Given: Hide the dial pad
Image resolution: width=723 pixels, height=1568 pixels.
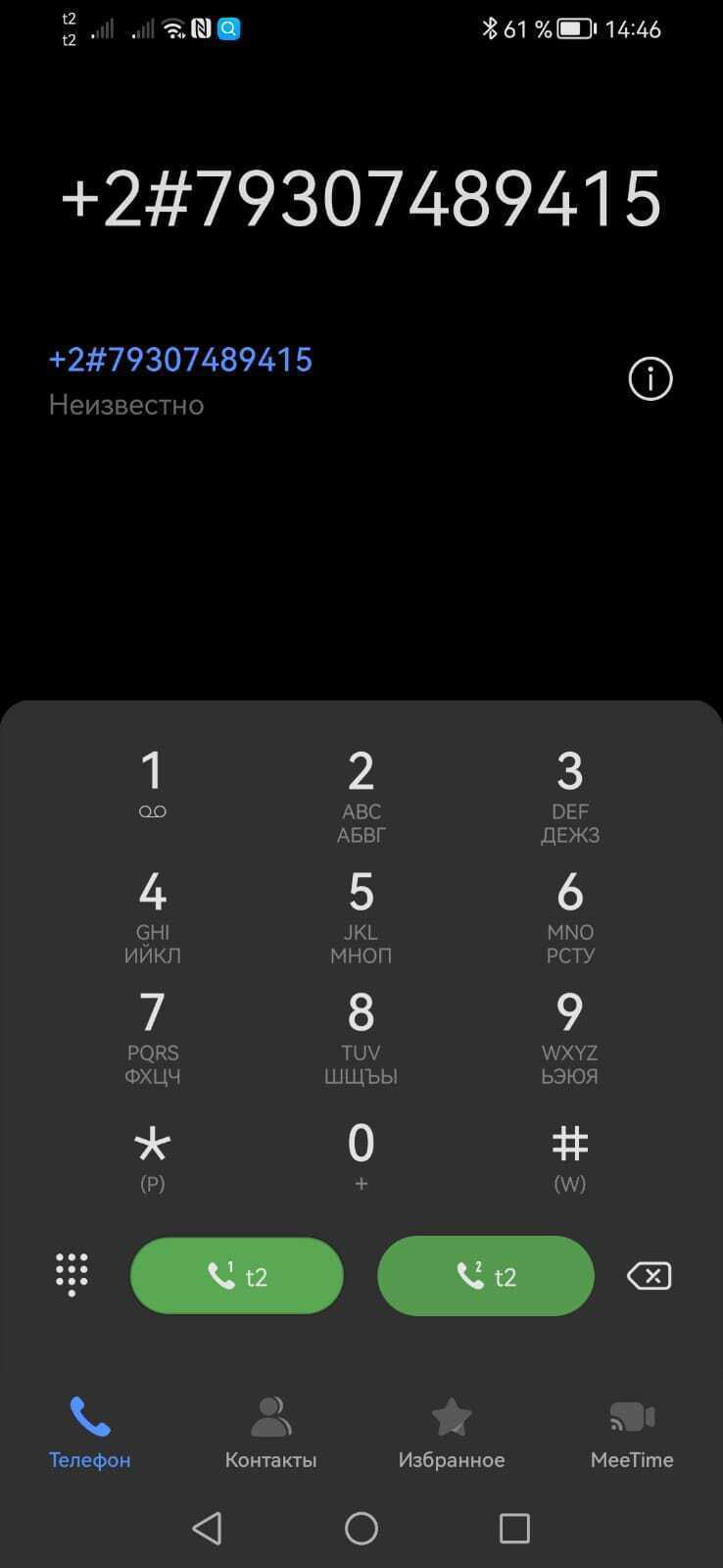Looking at the screenshot, I should point(72,1274).
